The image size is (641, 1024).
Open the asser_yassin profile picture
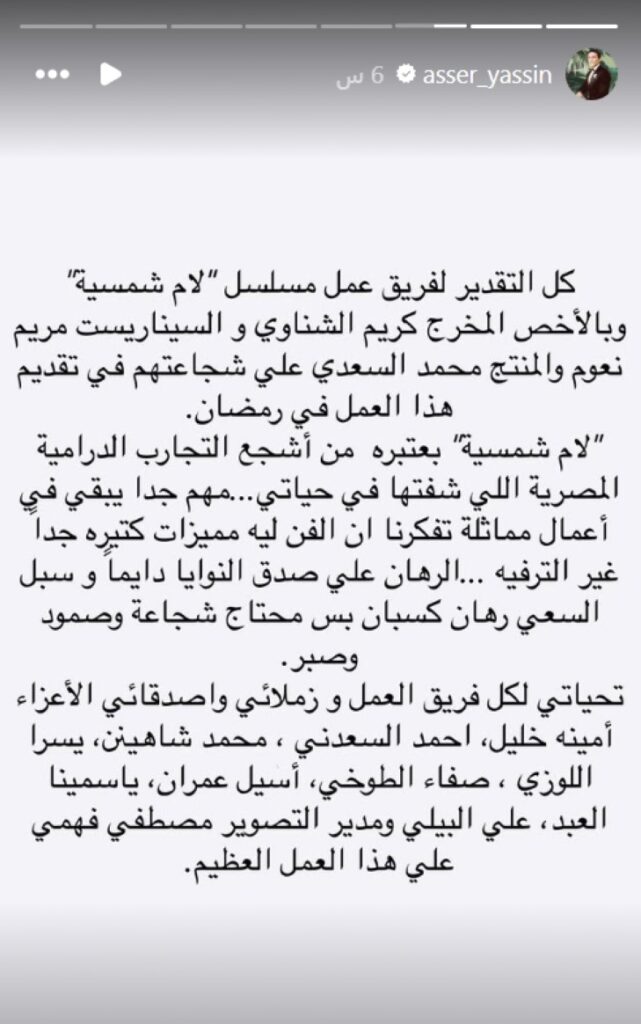pos(591,74)
